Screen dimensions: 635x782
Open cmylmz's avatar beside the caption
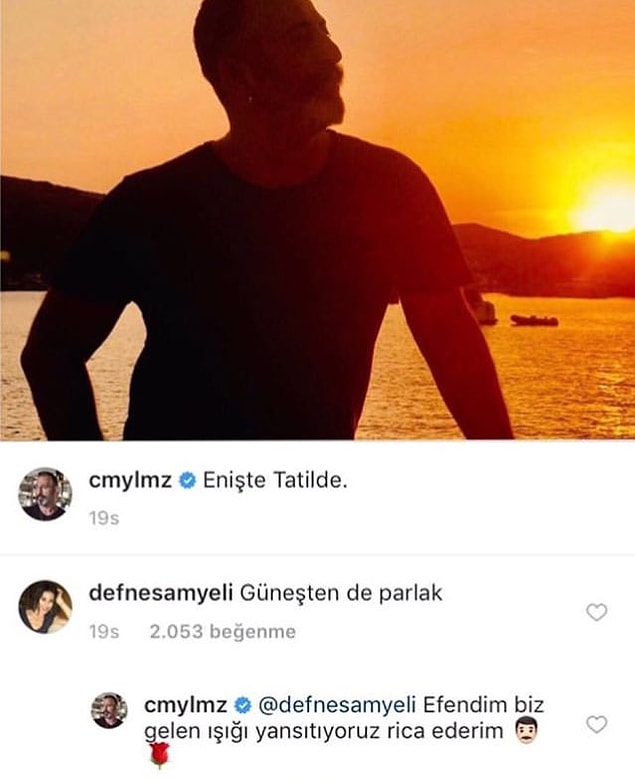click(x=45, y=493)
